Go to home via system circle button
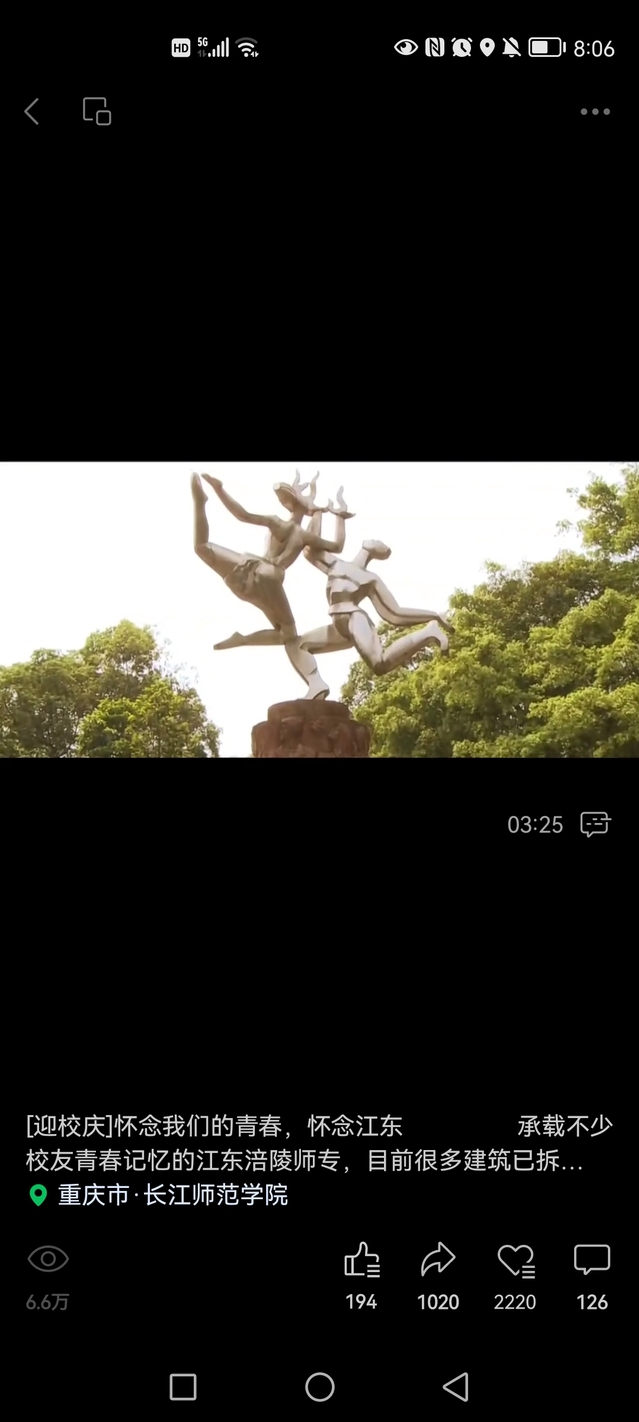Viewport: 639px width, 1422px height. 319,1386
